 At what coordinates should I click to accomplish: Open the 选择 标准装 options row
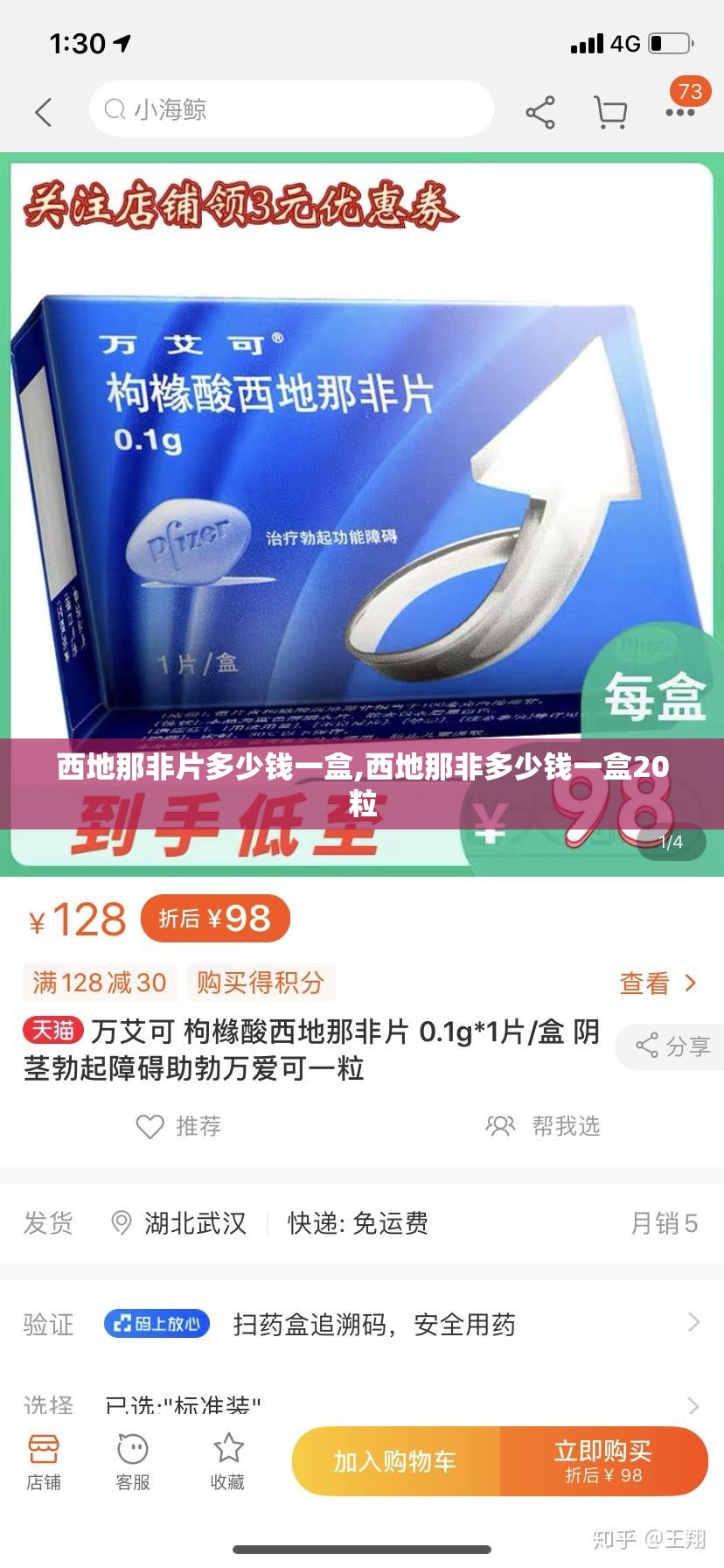pyautogui.click(x=362, y=1404)
